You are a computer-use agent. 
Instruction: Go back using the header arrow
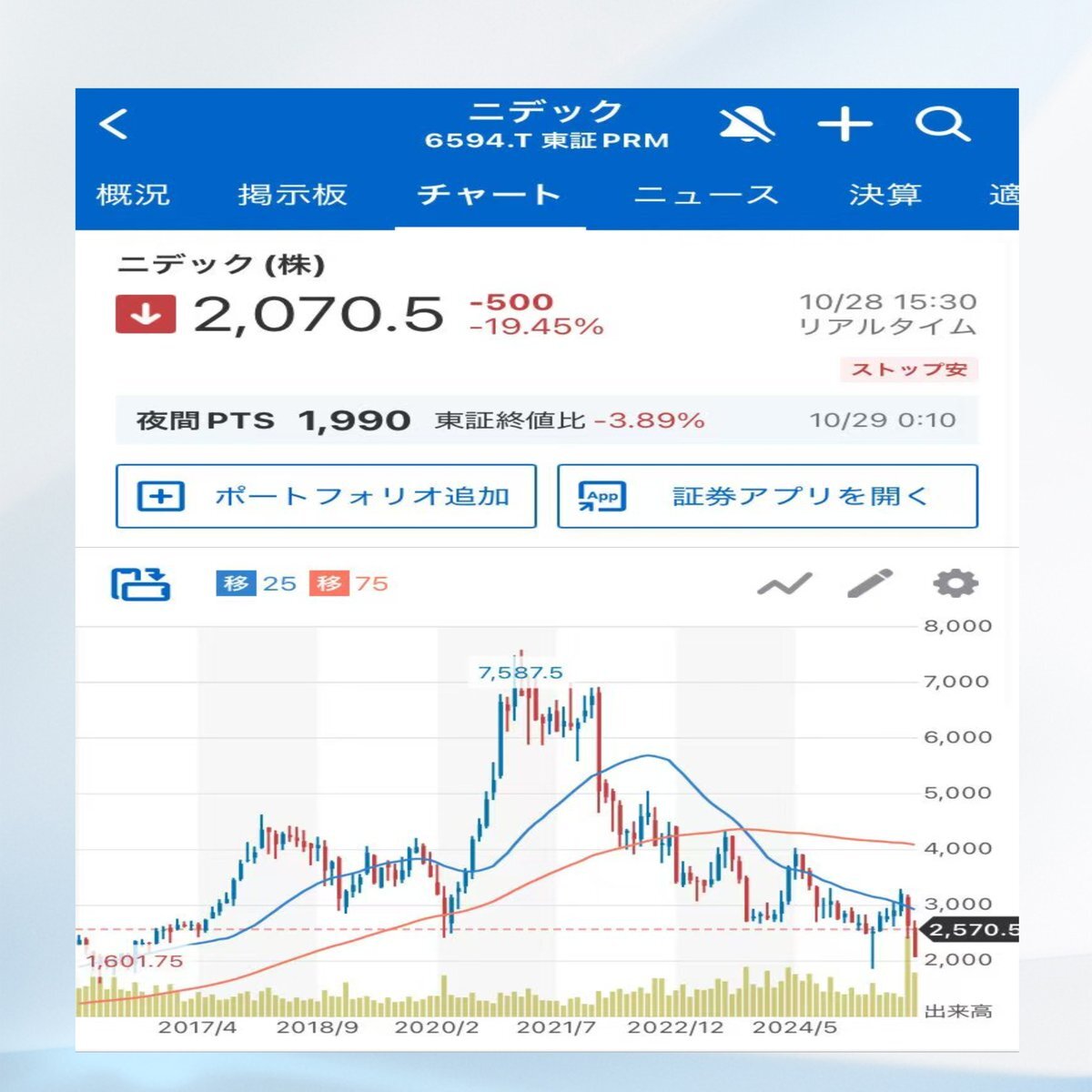115,124
